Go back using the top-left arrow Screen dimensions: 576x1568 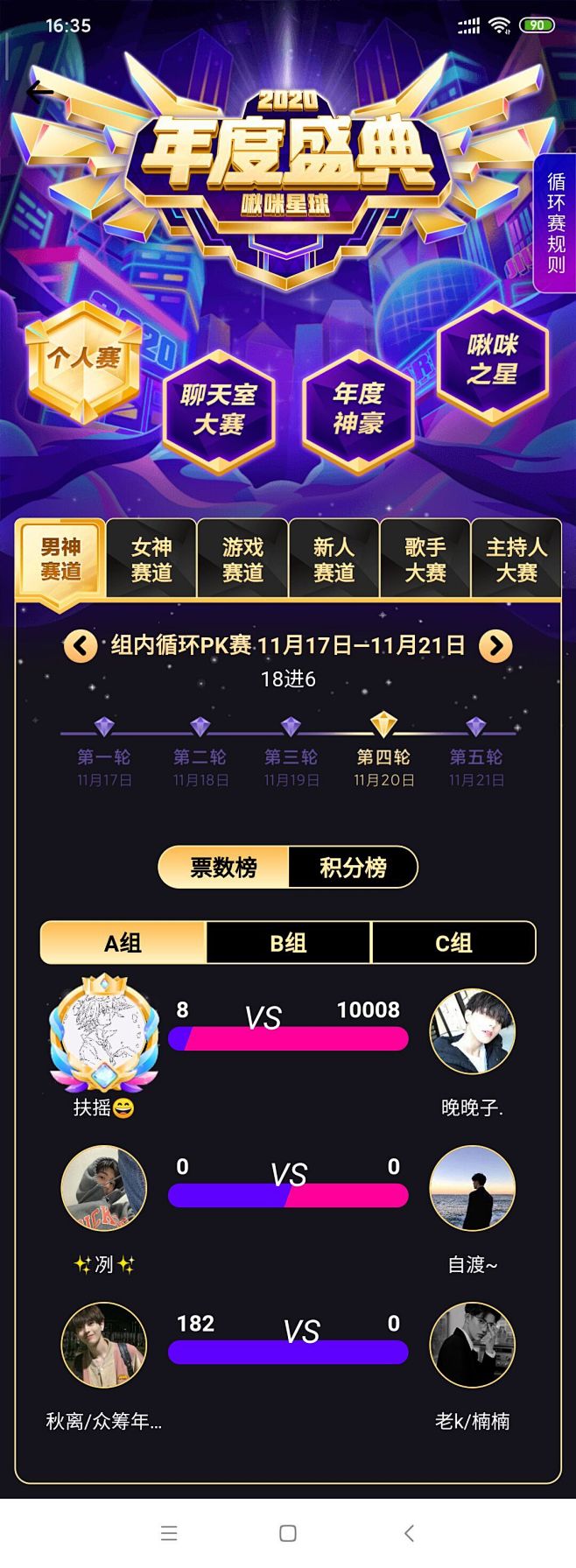tap(39, 91)
